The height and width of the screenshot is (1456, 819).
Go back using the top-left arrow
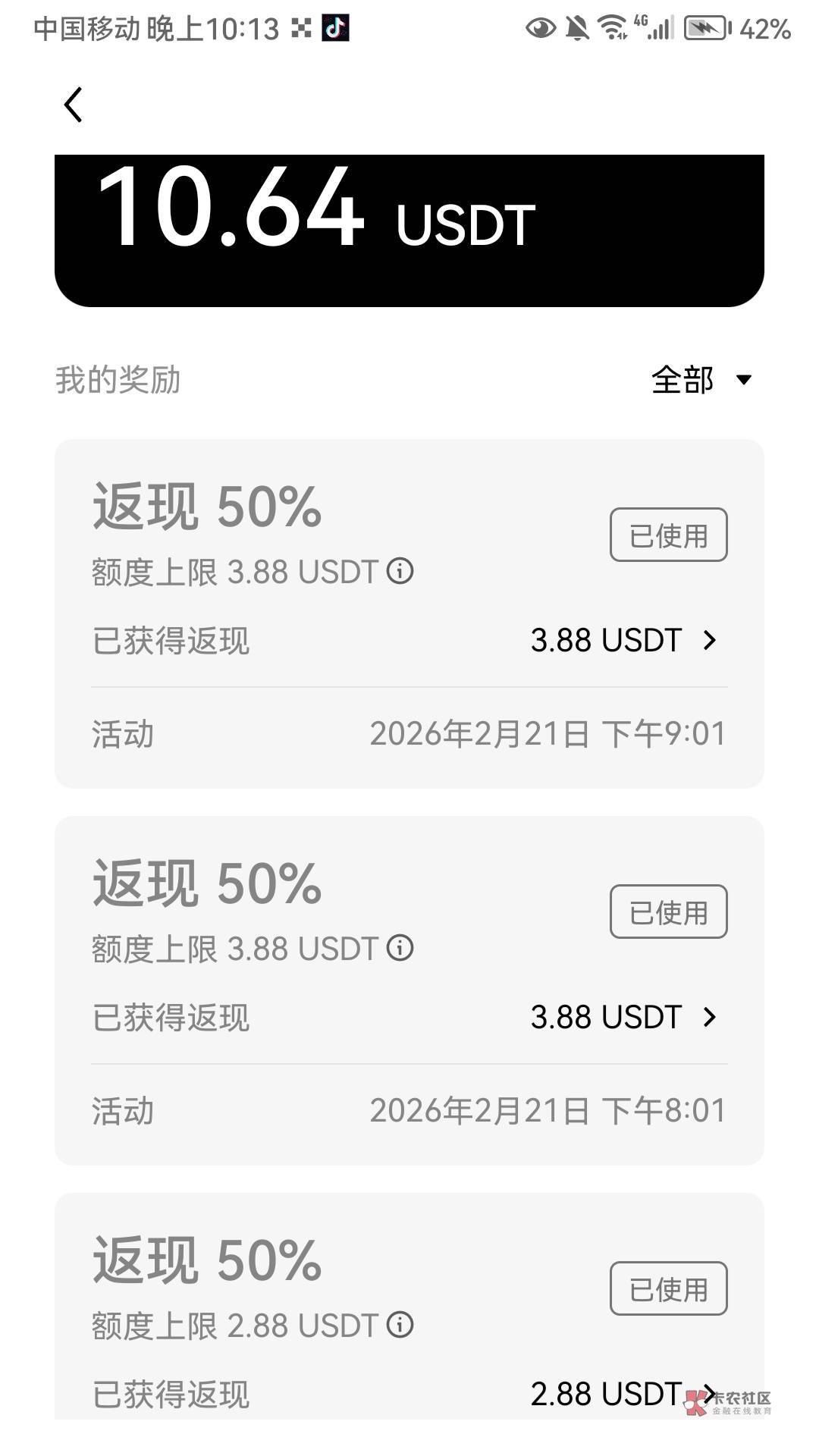click(x=73, y=105)
